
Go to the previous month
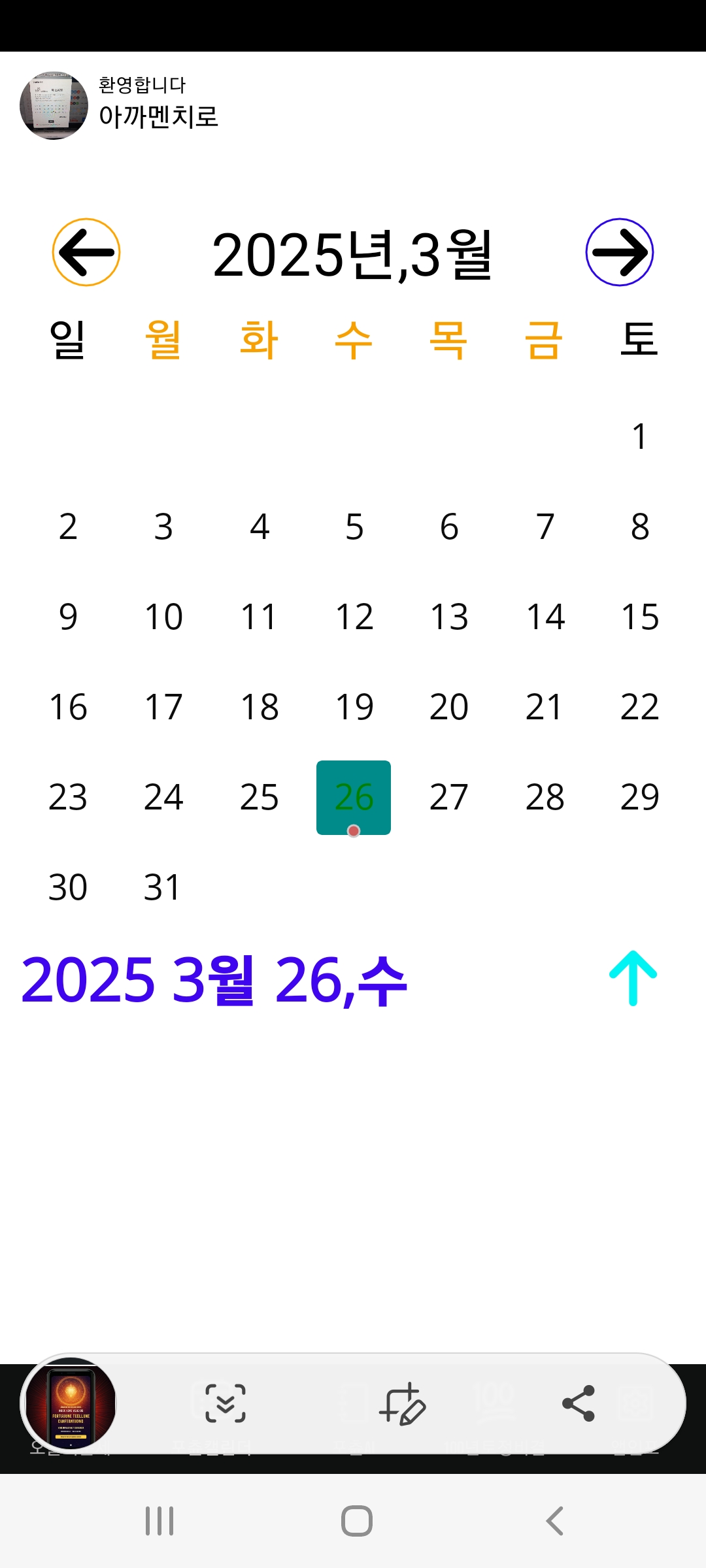(x=86, y=252)
